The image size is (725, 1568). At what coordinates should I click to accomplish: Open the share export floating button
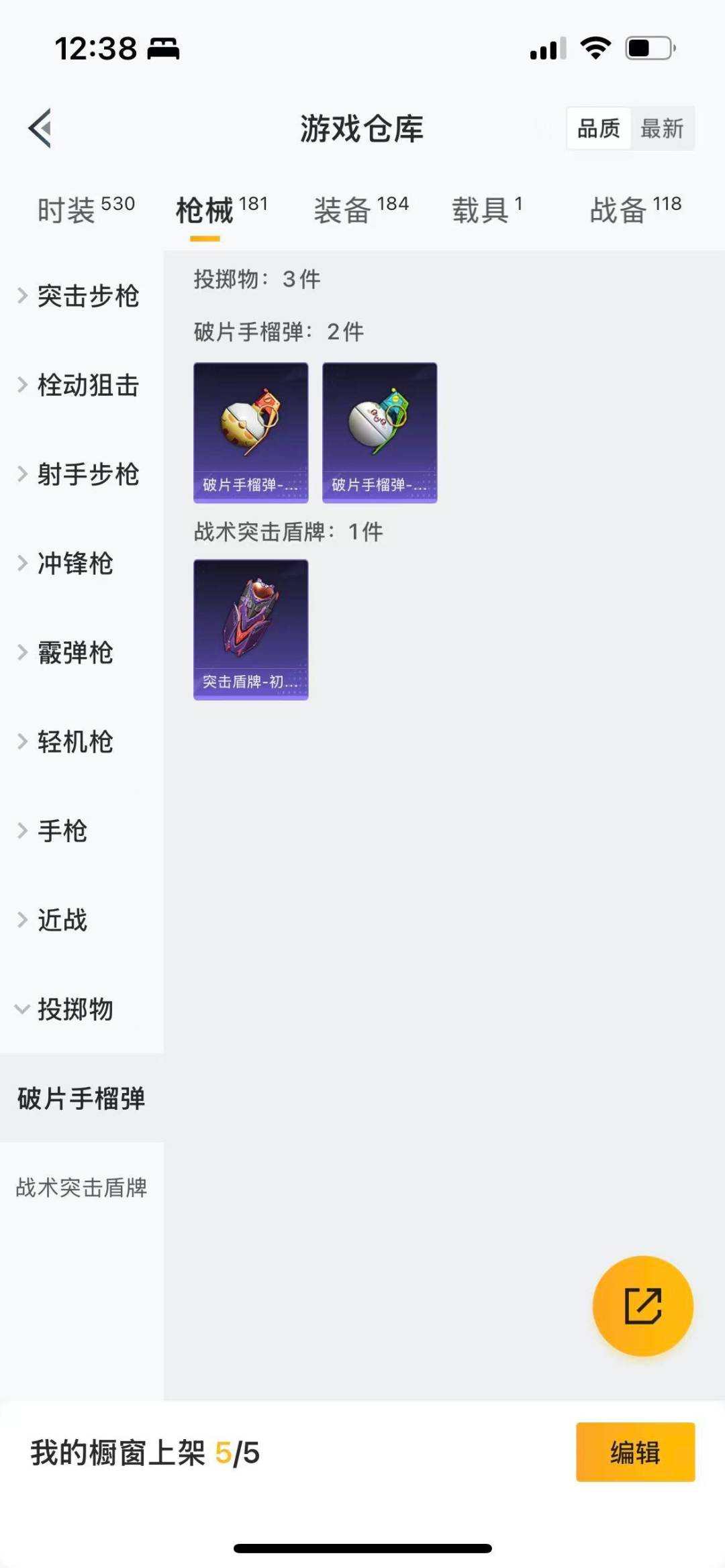click(x=641, y=1305)
